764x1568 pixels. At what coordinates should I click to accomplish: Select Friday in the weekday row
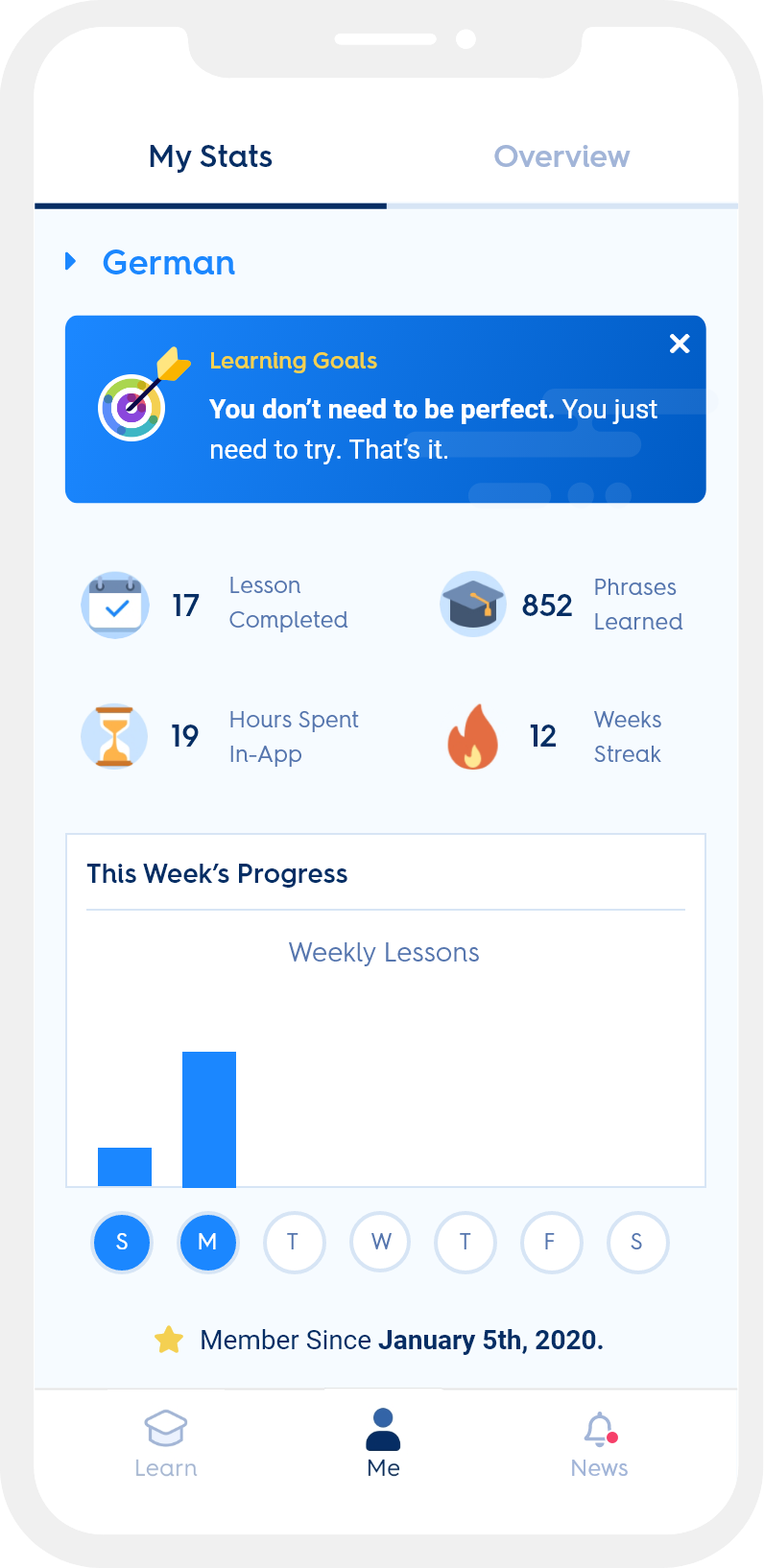pyautogui.click(x=551, y=1242)
